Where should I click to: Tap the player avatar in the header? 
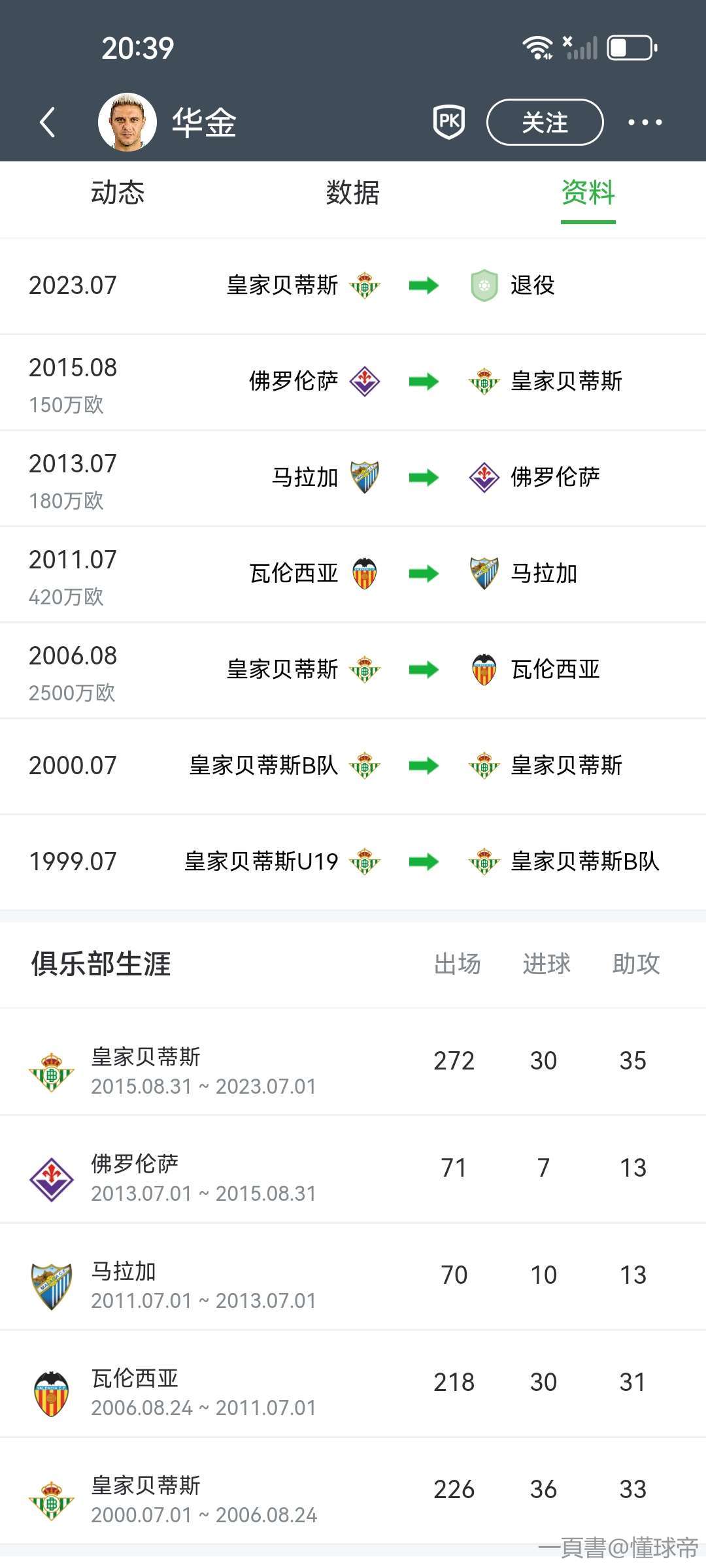point(127,122)
